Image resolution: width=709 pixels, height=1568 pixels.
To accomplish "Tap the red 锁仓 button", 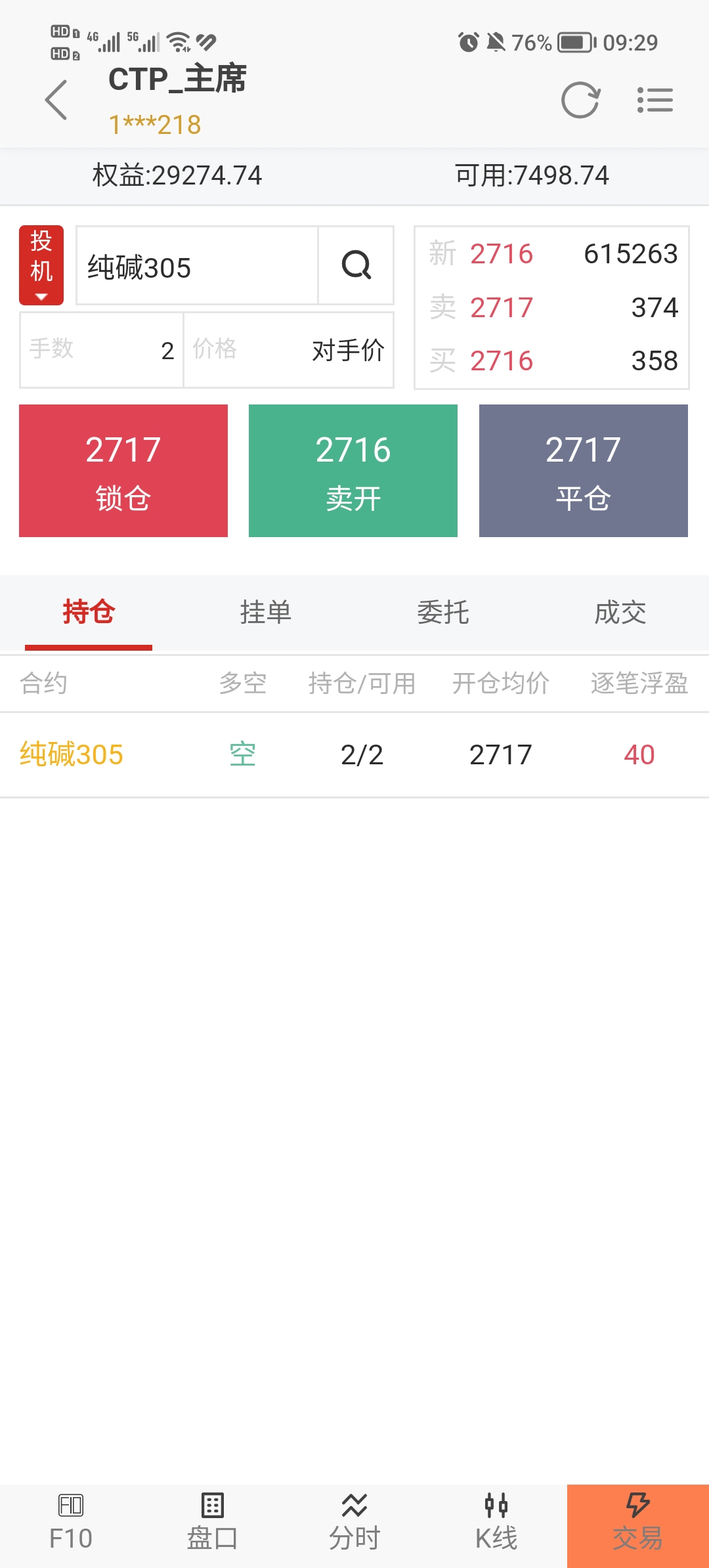I will pyautogui.click(x=123, y=471).
